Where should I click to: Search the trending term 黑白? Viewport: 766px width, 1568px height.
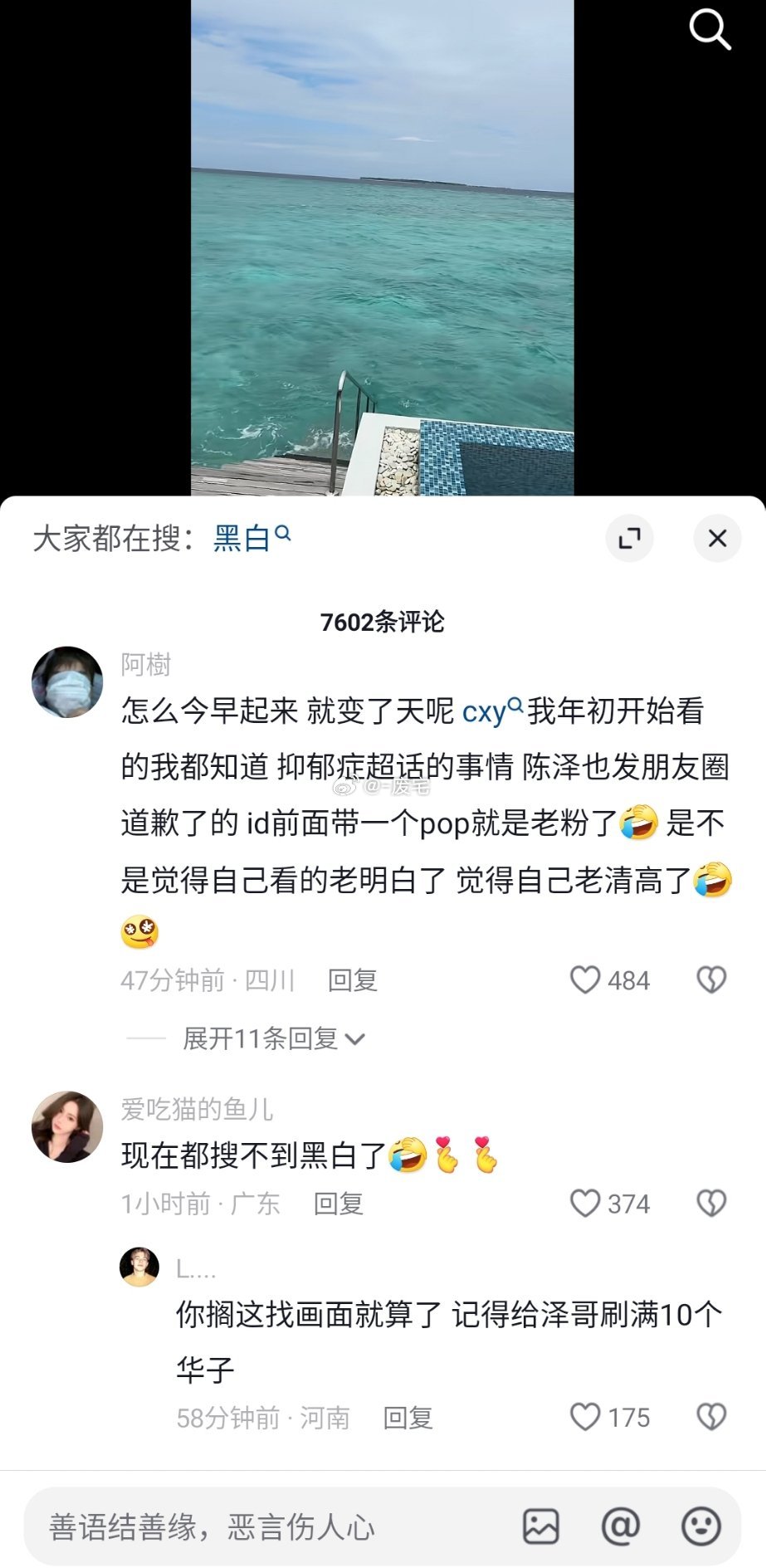[x=250, y=538]
